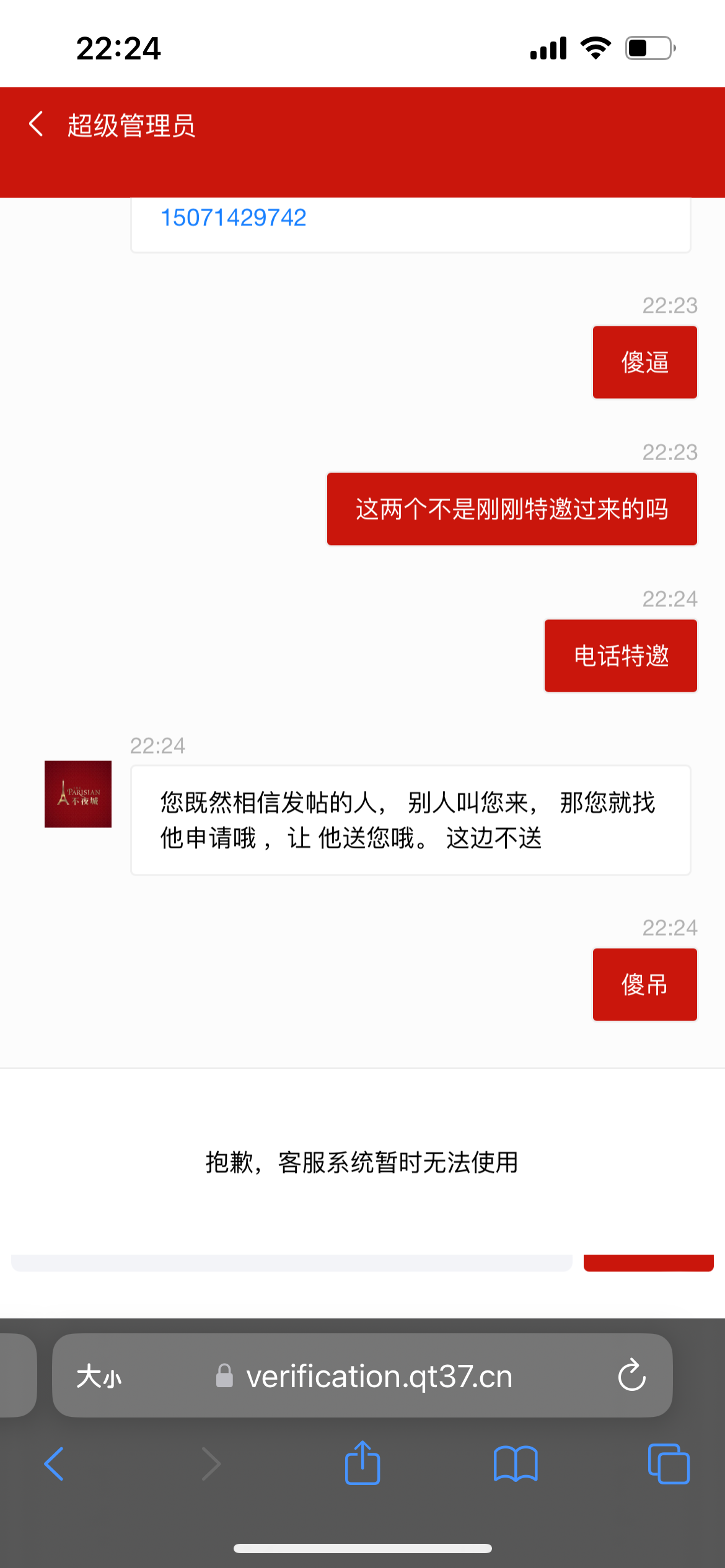Open Safari bookmarks
The width and height of the screenshot is (725, 1568).
[516, 1465]
